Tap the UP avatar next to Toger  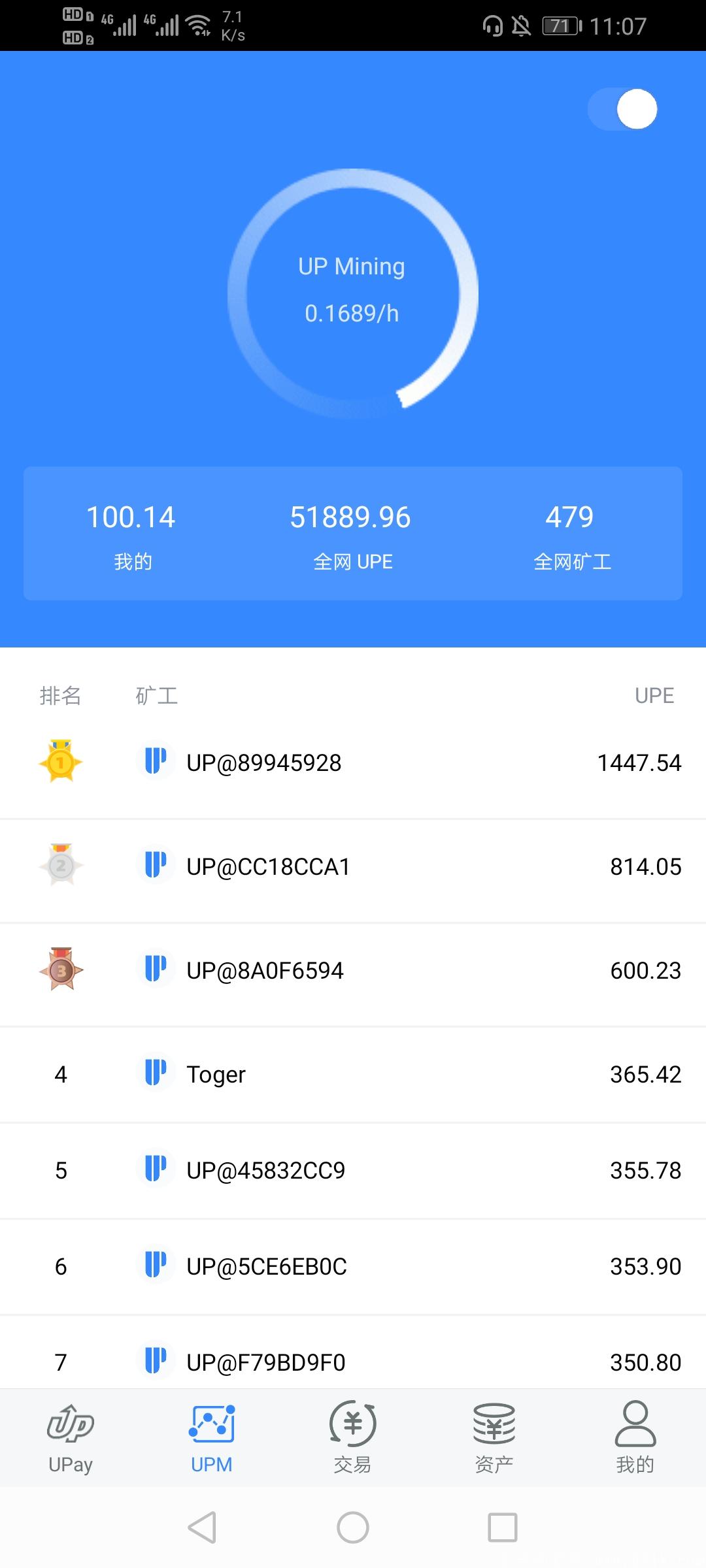[x=155, y=1075]
